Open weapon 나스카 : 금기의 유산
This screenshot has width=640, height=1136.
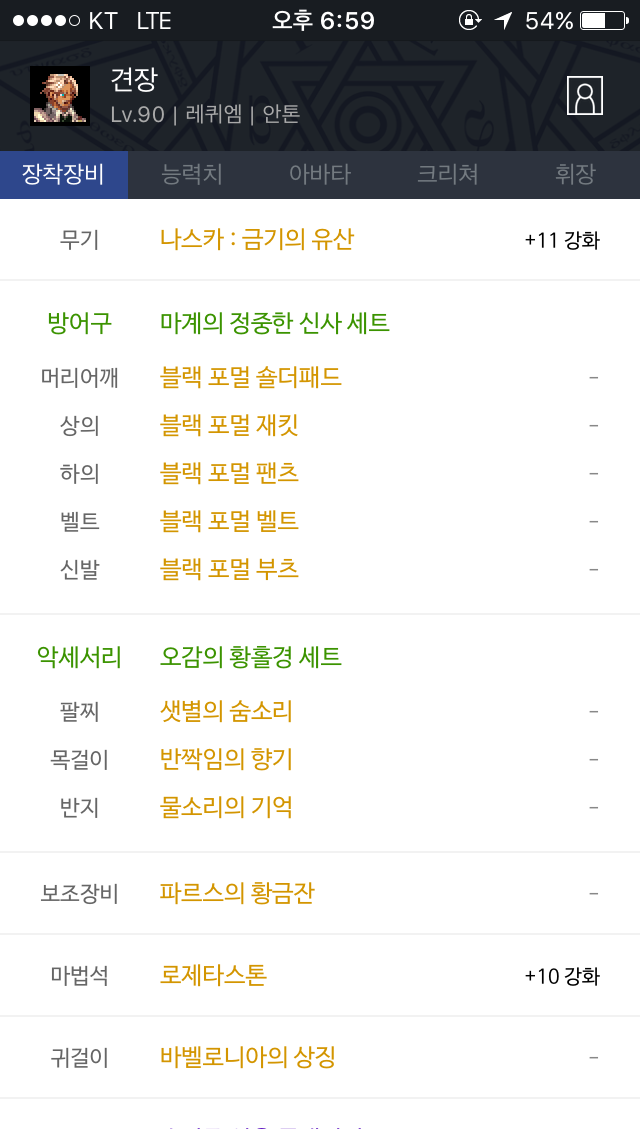click(x=257, y=239)
